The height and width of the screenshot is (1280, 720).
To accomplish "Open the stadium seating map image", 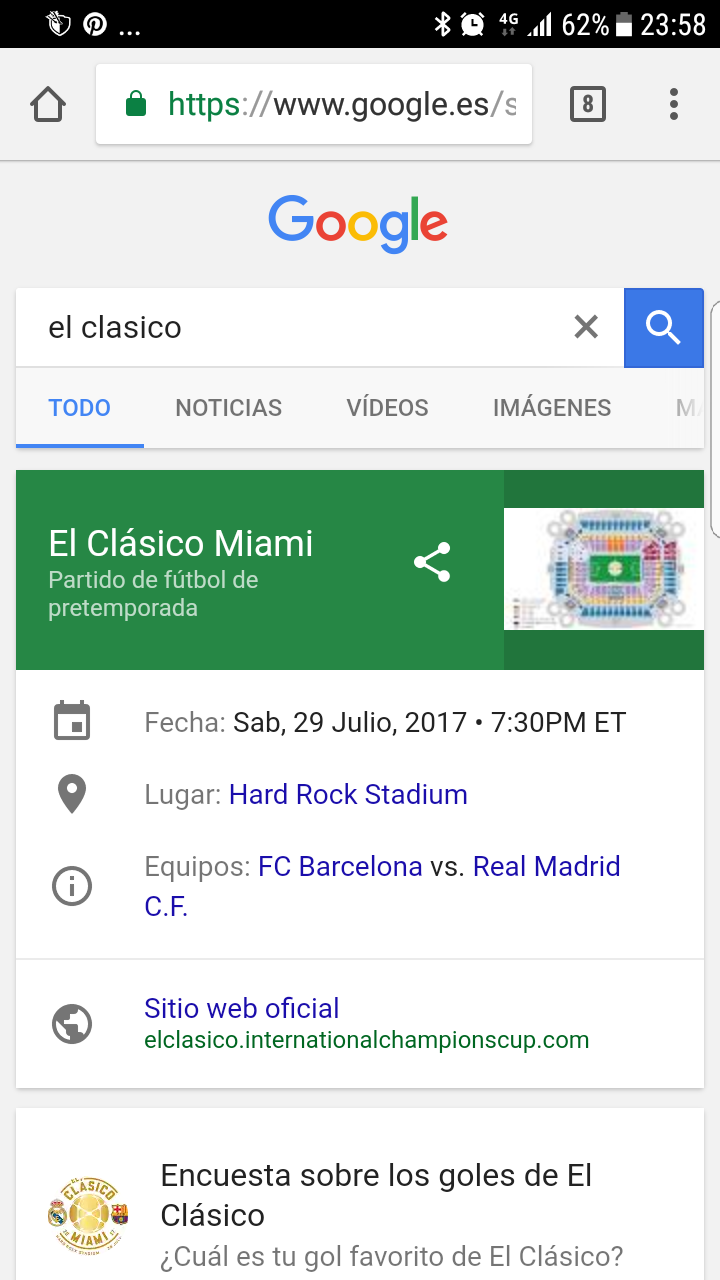I will coord(604,569).
